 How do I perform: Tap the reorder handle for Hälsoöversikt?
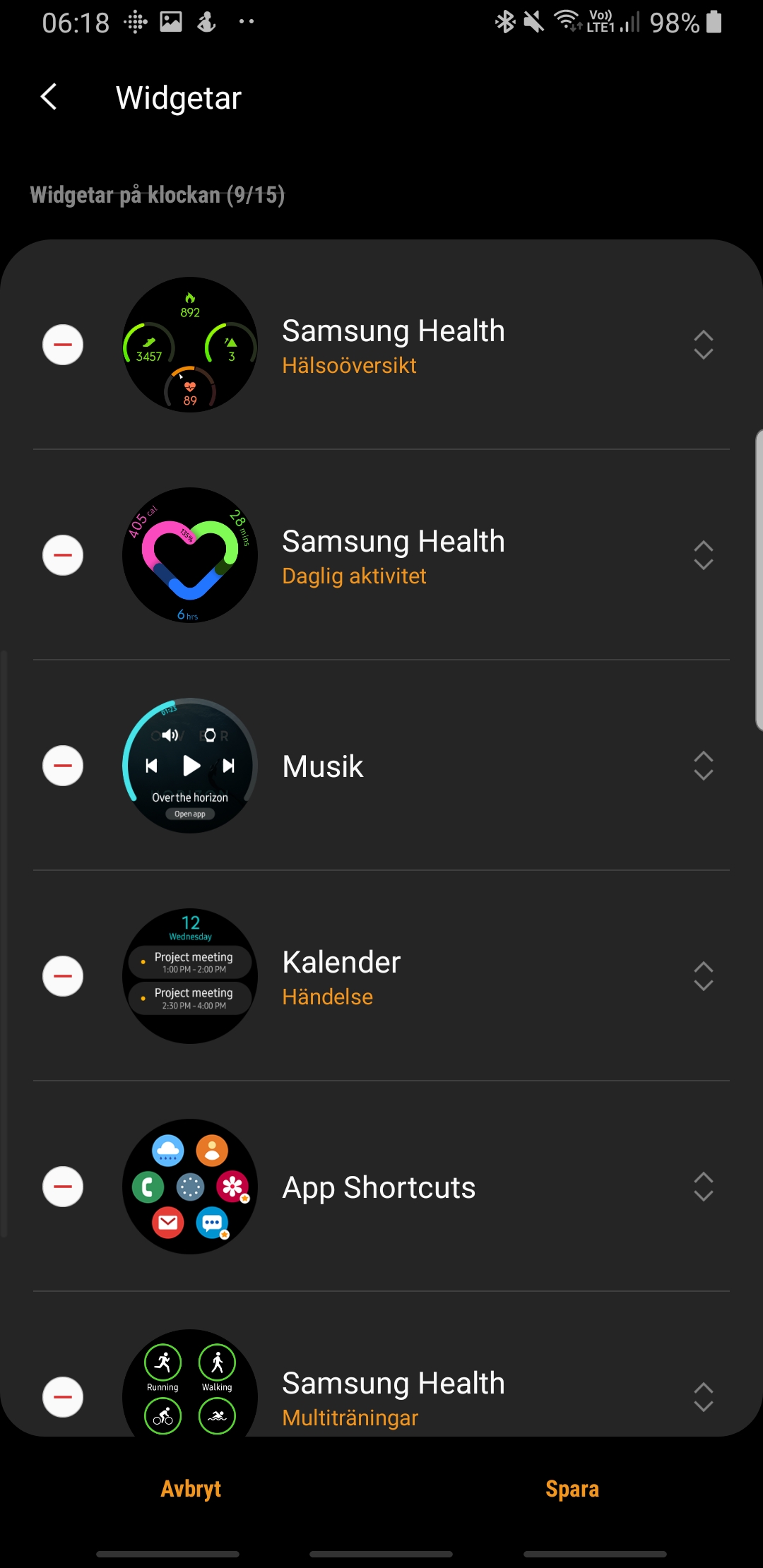coord(703,345)
